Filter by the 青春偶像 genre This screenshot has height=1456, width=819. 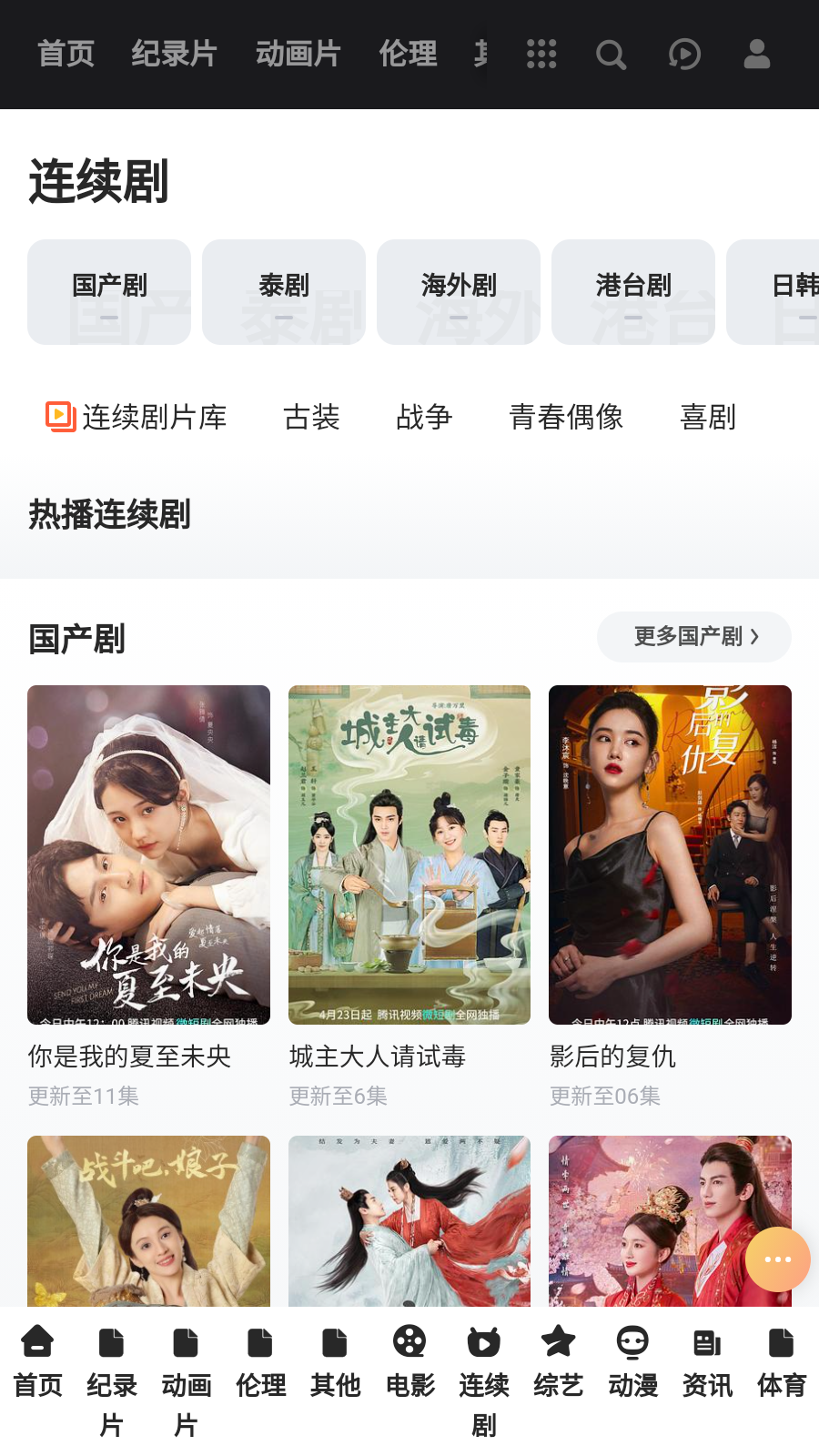[x=566, y=417]
